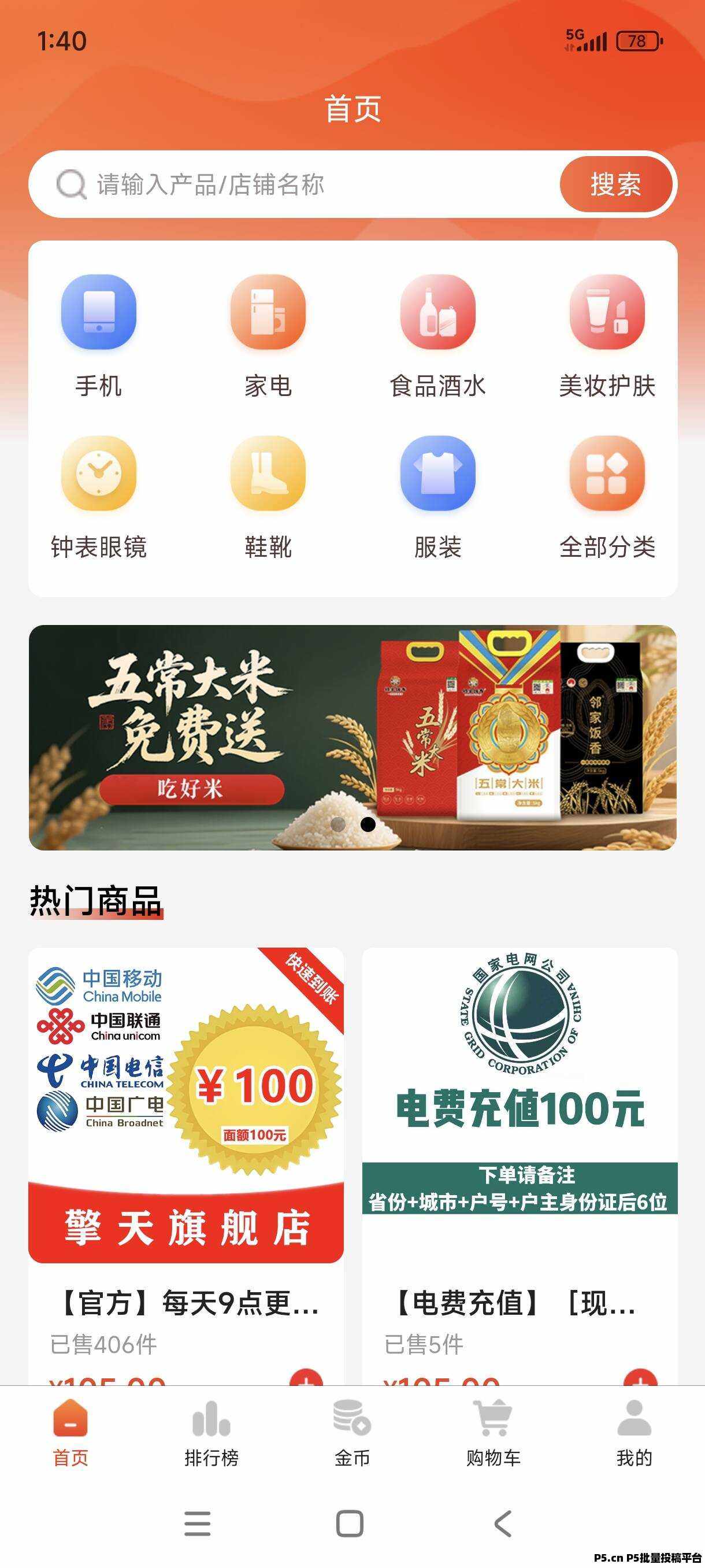The width and height of the screenshot is (705, 1568).
Task: Open the ¥100 phone recharge product card
Action: click(x=186, y=1166)
